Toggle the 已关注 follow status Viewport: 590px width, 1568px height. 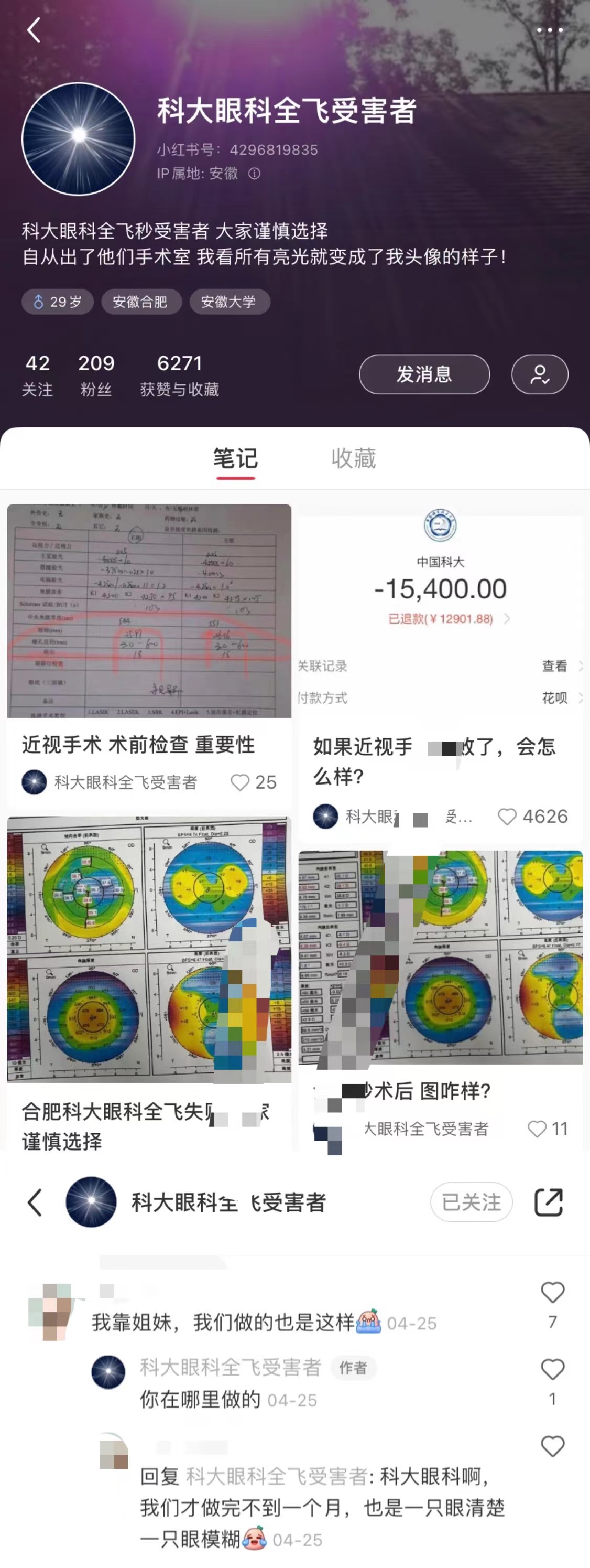(472, 1202)
